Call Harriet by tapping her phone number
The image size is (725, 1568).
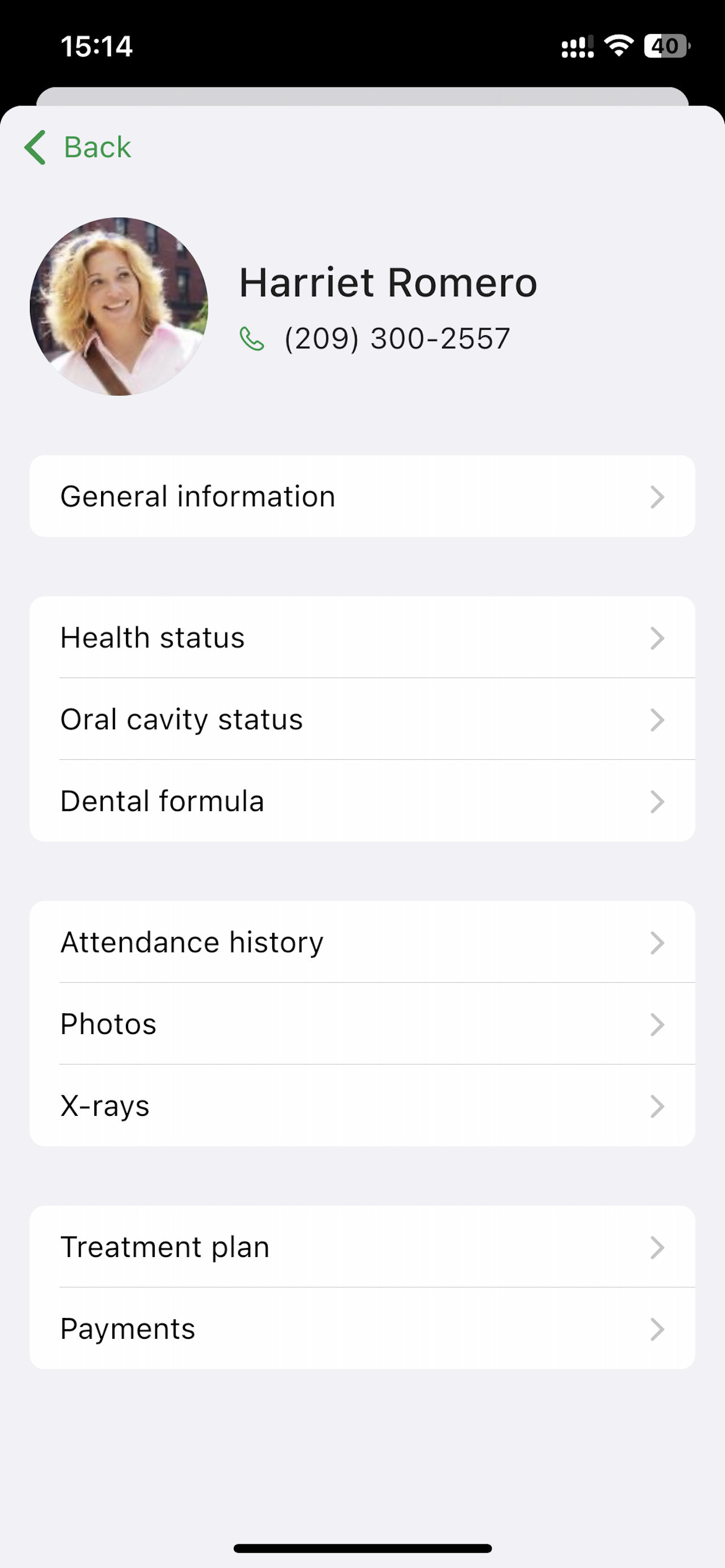point(395,339)
